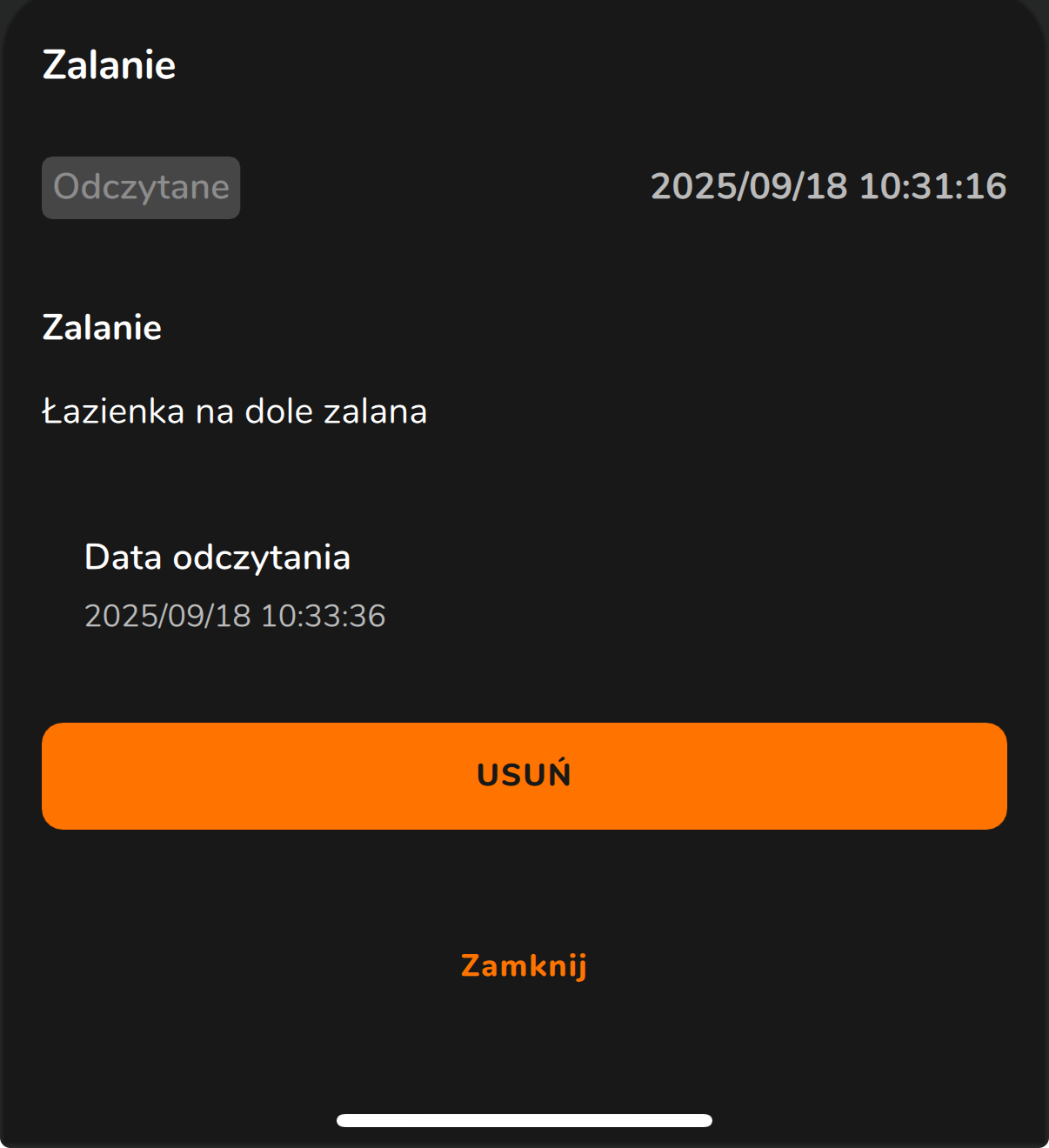This screenshot has width=1049, height=1148.
Task: Close the sheet with Zamknij
Action: coord(524,965)
